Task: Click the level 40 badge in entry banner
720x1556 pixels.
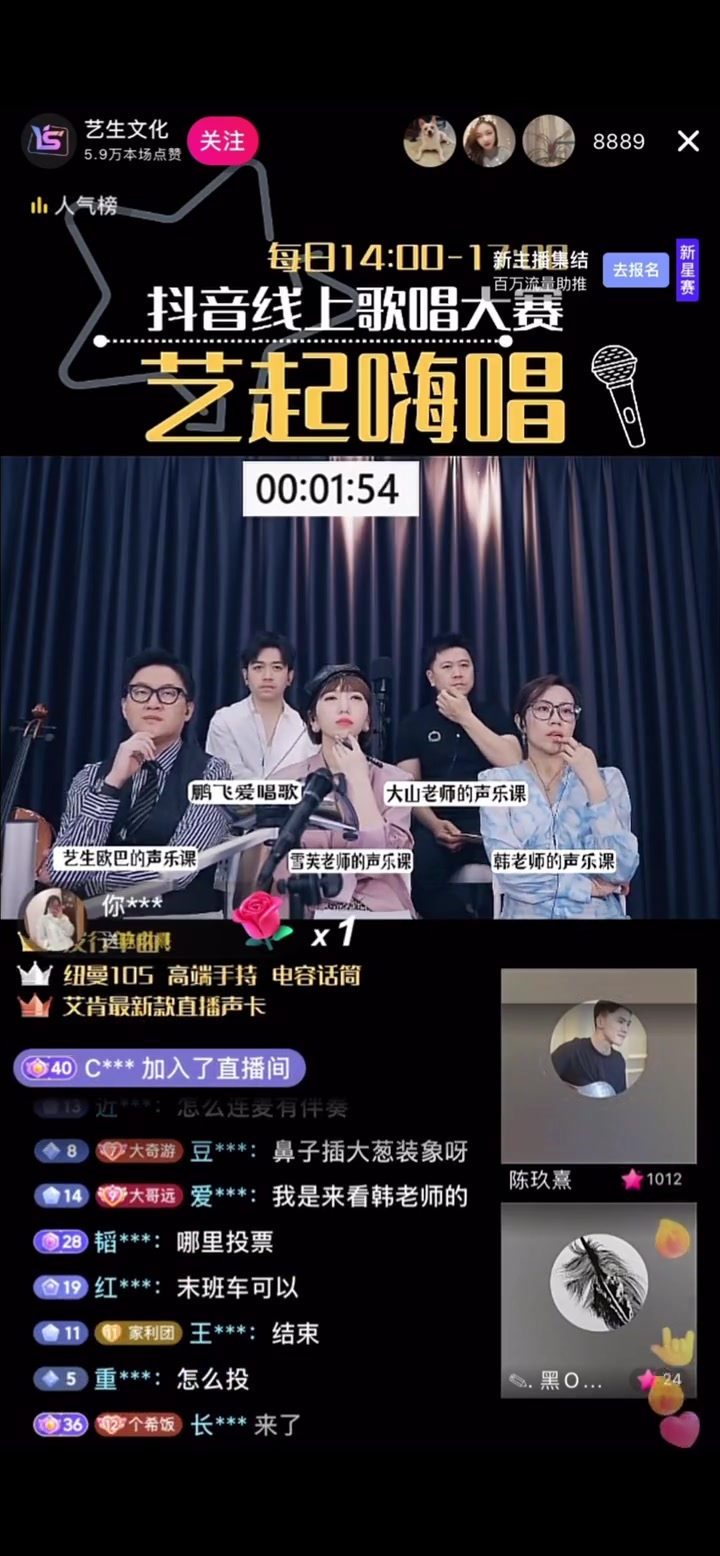Action: 48,1069
